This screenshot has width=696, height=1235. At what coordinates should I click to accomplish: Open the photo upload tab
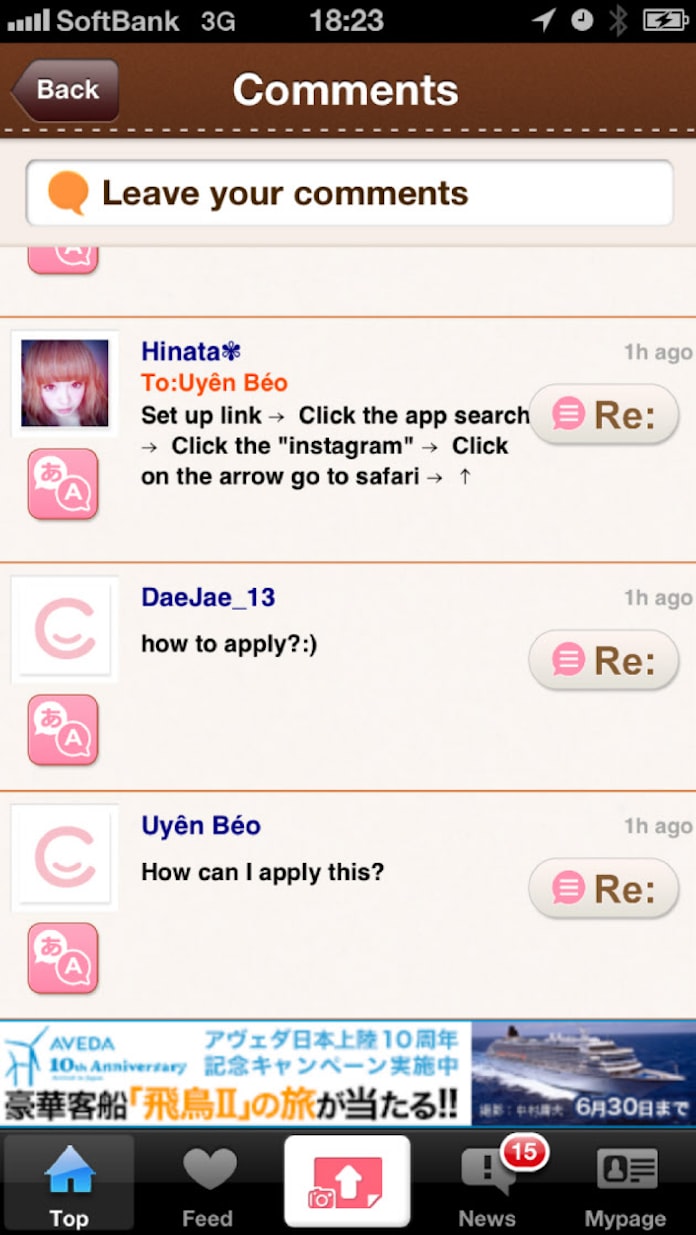coord(347,1180)
